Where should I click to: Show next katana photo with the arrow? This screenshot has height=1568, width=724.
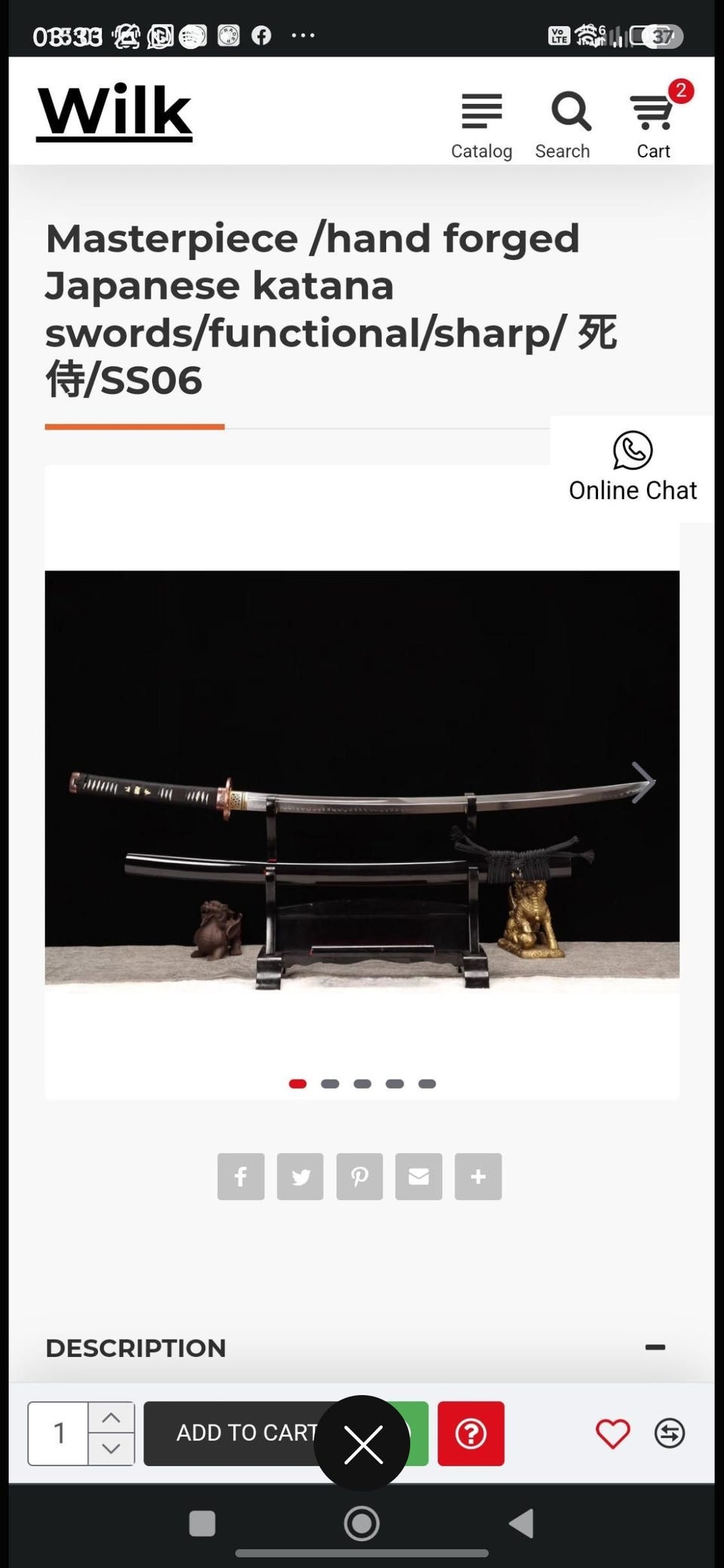coord(643,782)
